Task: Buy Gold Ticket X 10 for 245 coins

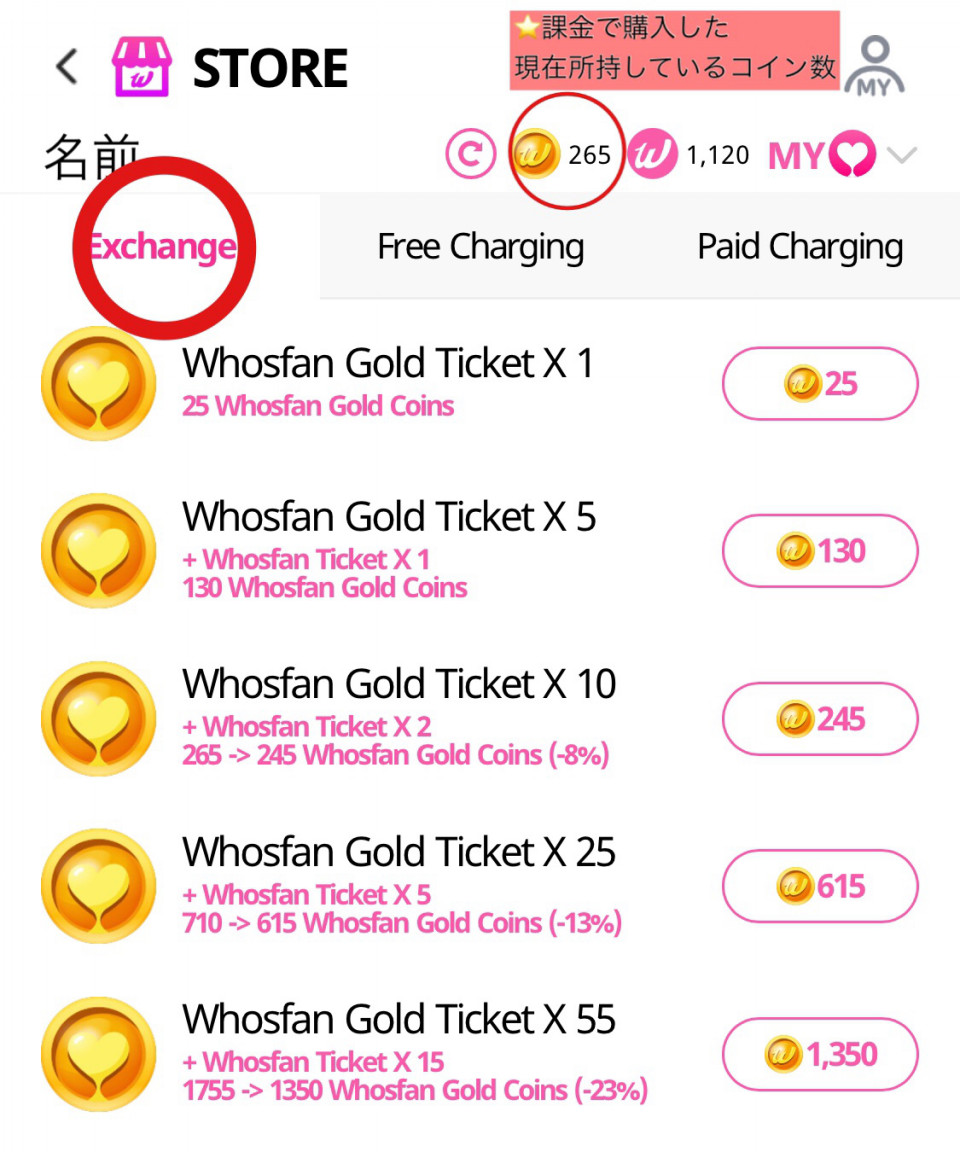Action: [x=819, y=718]
